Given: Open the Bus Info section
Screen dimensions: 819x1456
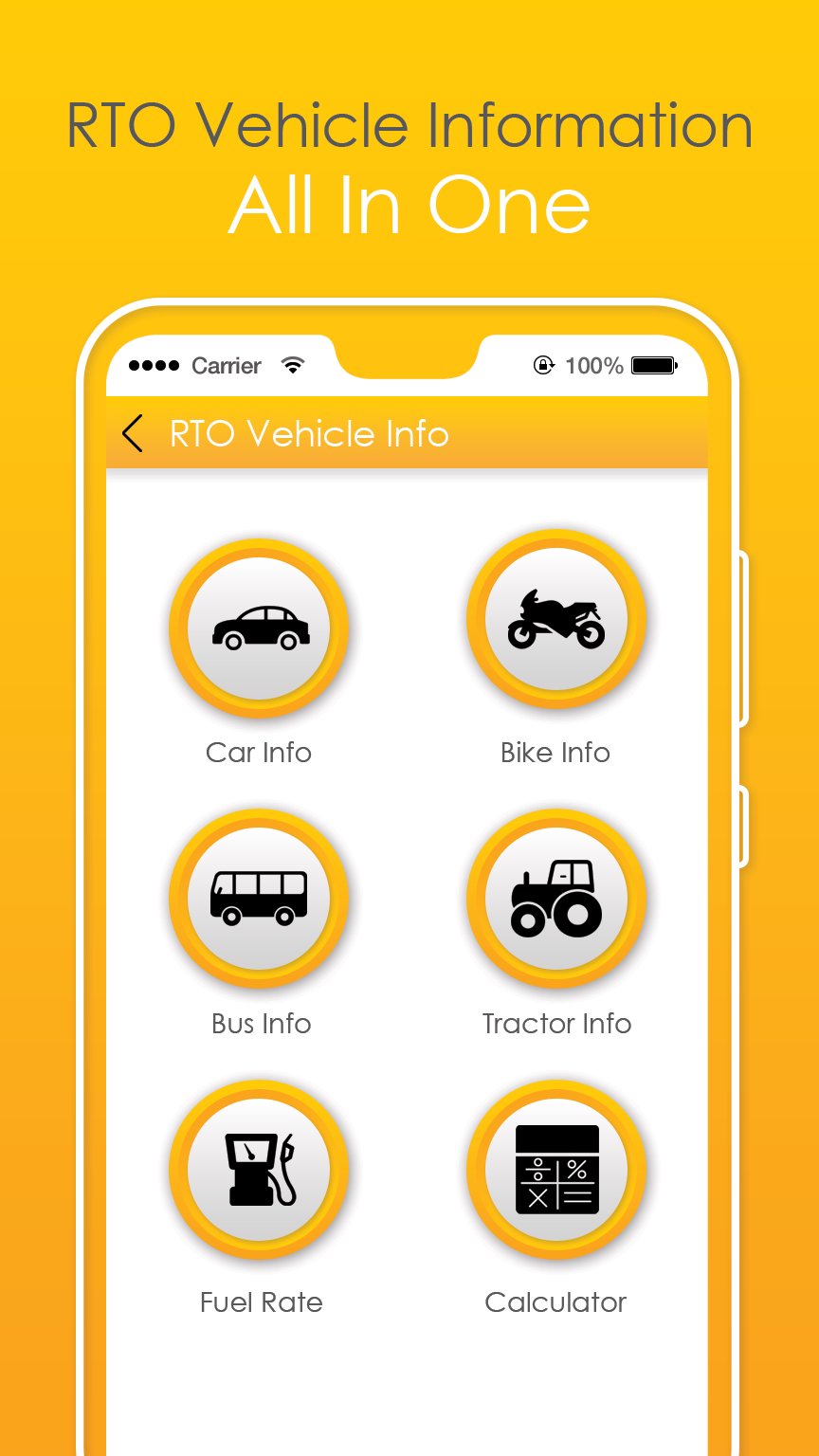Looking at the screenshot, I should (260, 898).
